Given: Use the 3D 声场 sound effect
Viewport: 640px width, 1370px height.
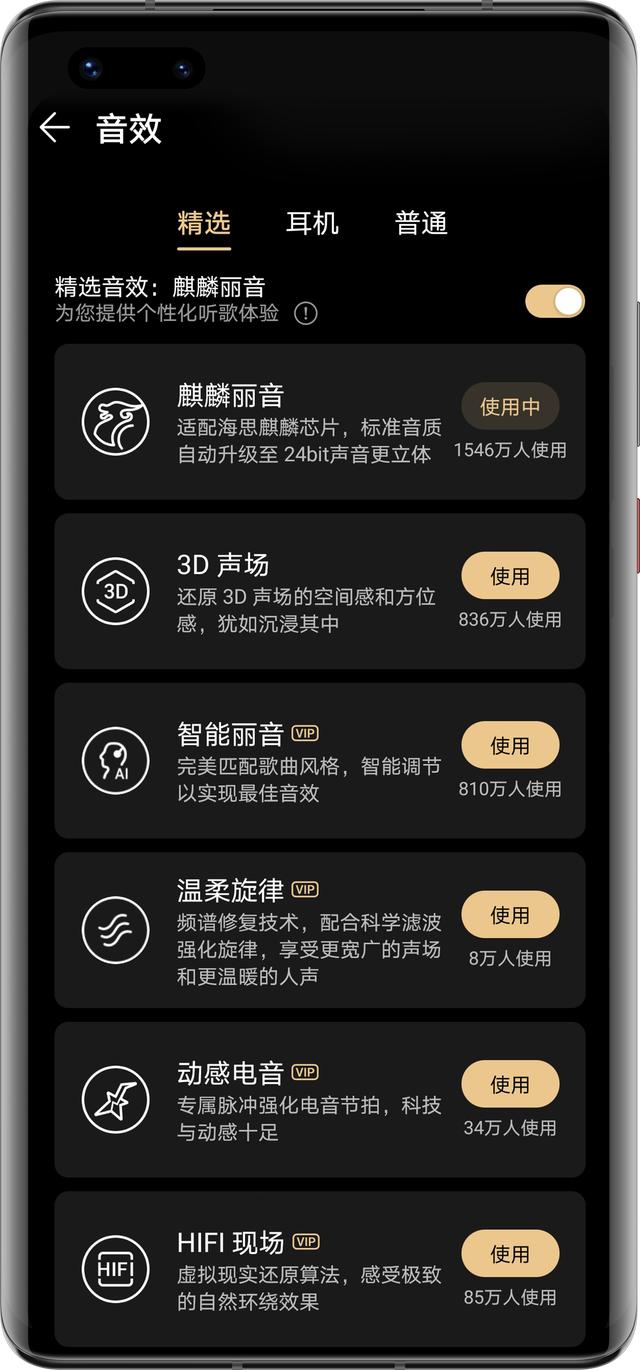Looking at the screenshot, I should [509, 576].
